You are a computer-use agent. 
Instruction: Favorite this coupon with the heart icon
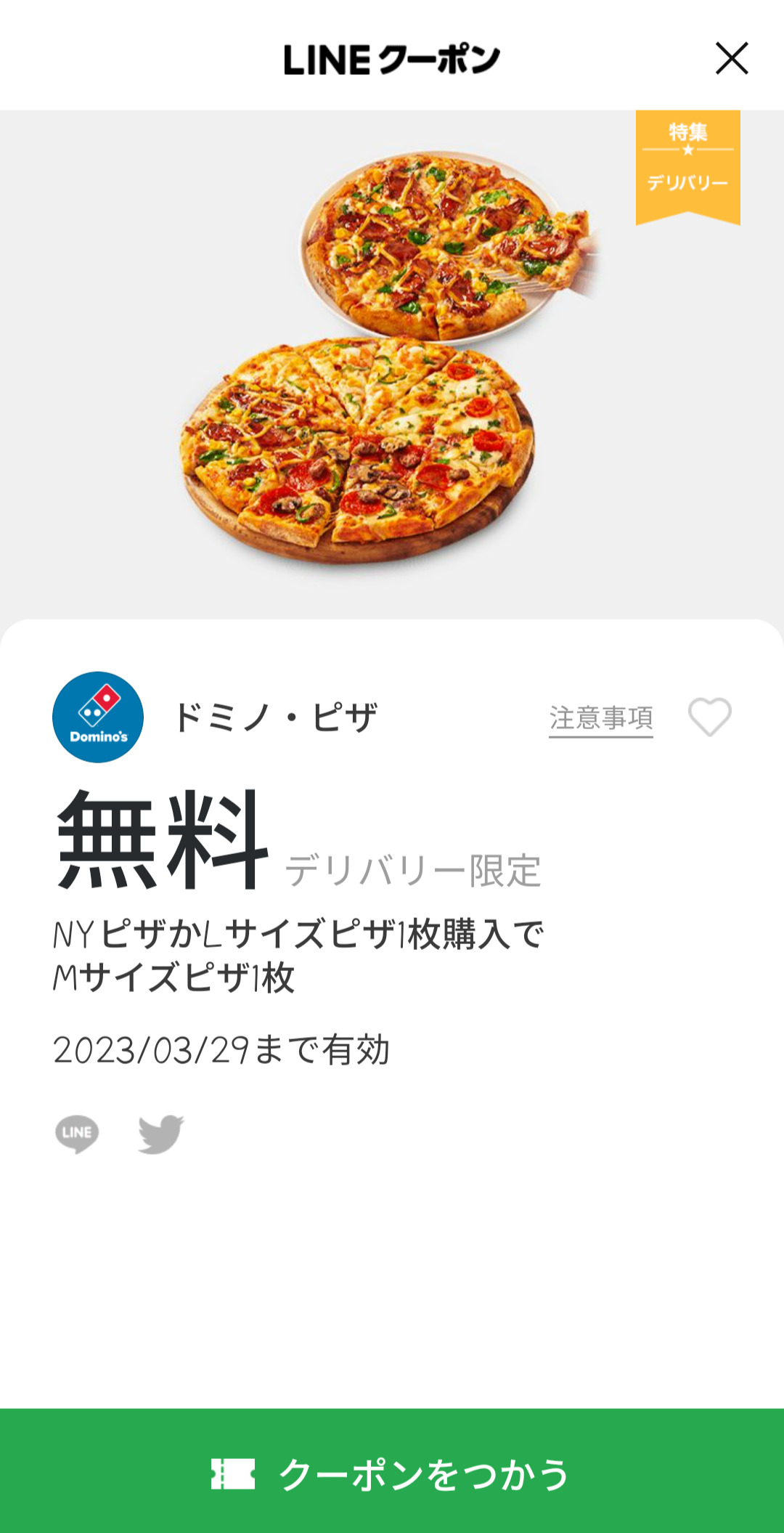[710, 717]
